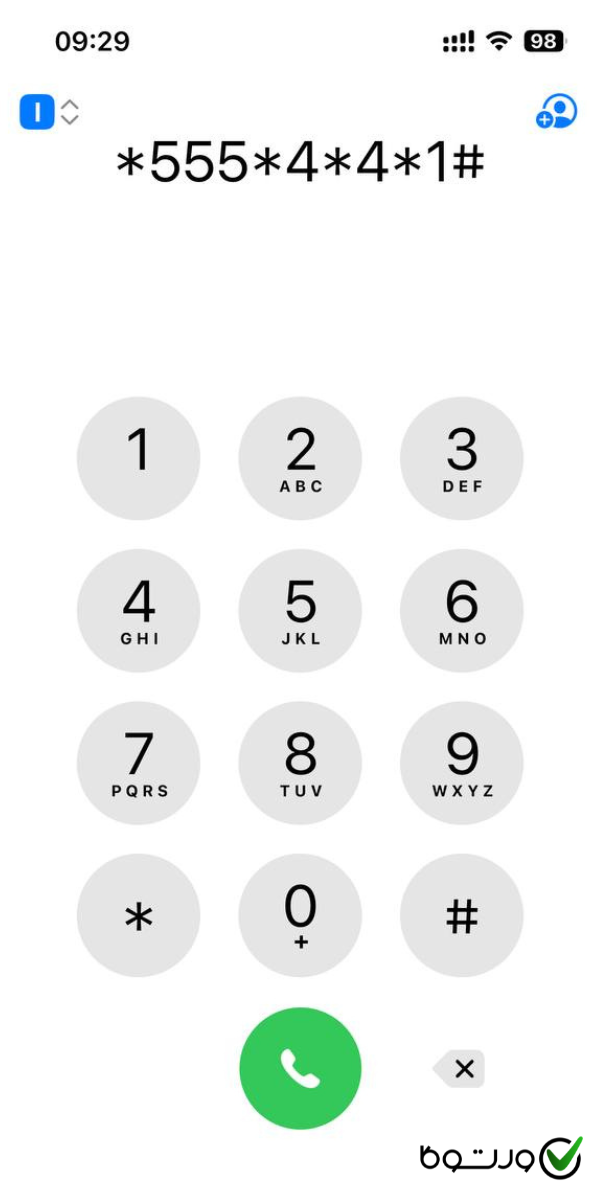Add the number to contacts
The height and width of the screenshot is (1200, 600).
click(557, 112)
